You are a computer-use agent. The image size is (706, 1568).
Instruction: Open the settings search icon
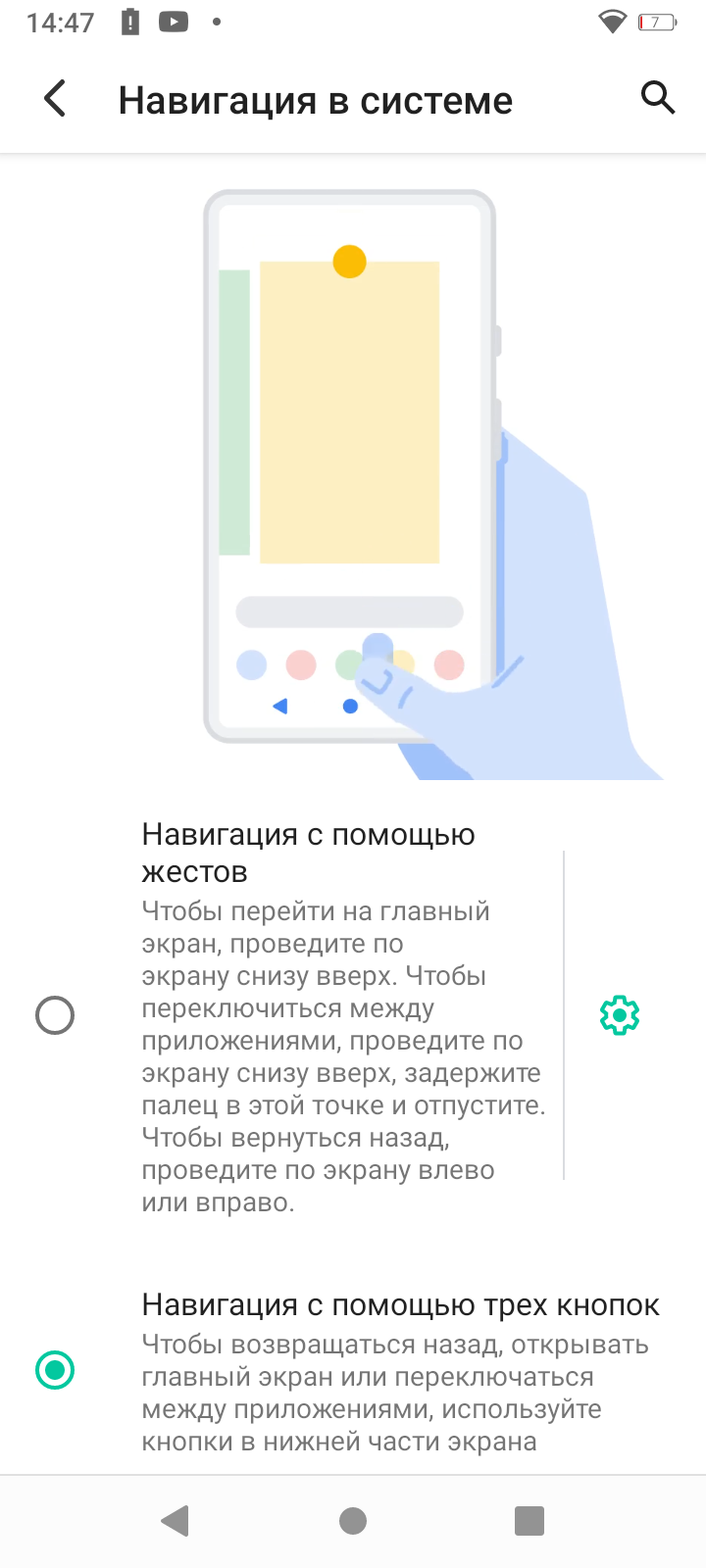tap(657, 98)
